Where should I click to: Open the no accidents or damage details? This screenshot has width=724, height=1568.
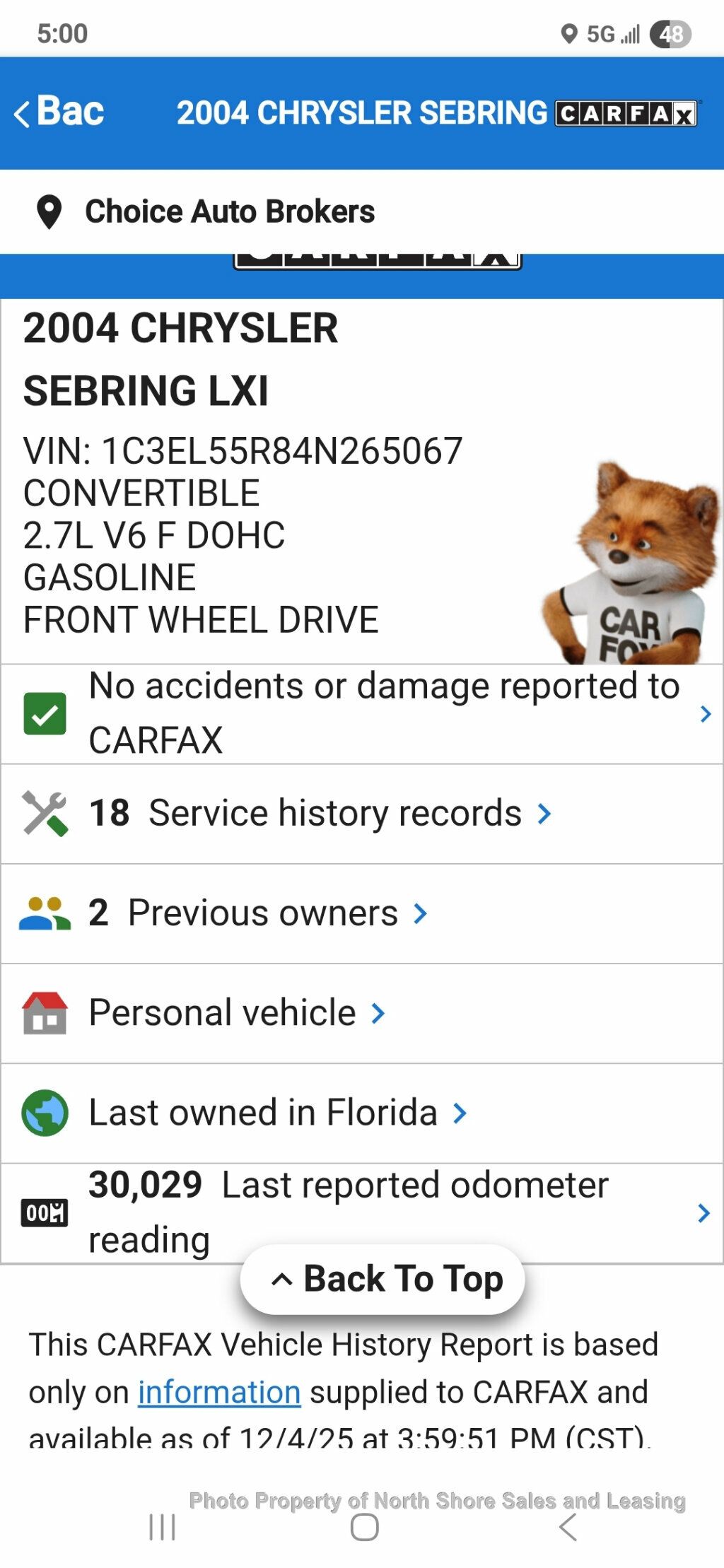361,713
